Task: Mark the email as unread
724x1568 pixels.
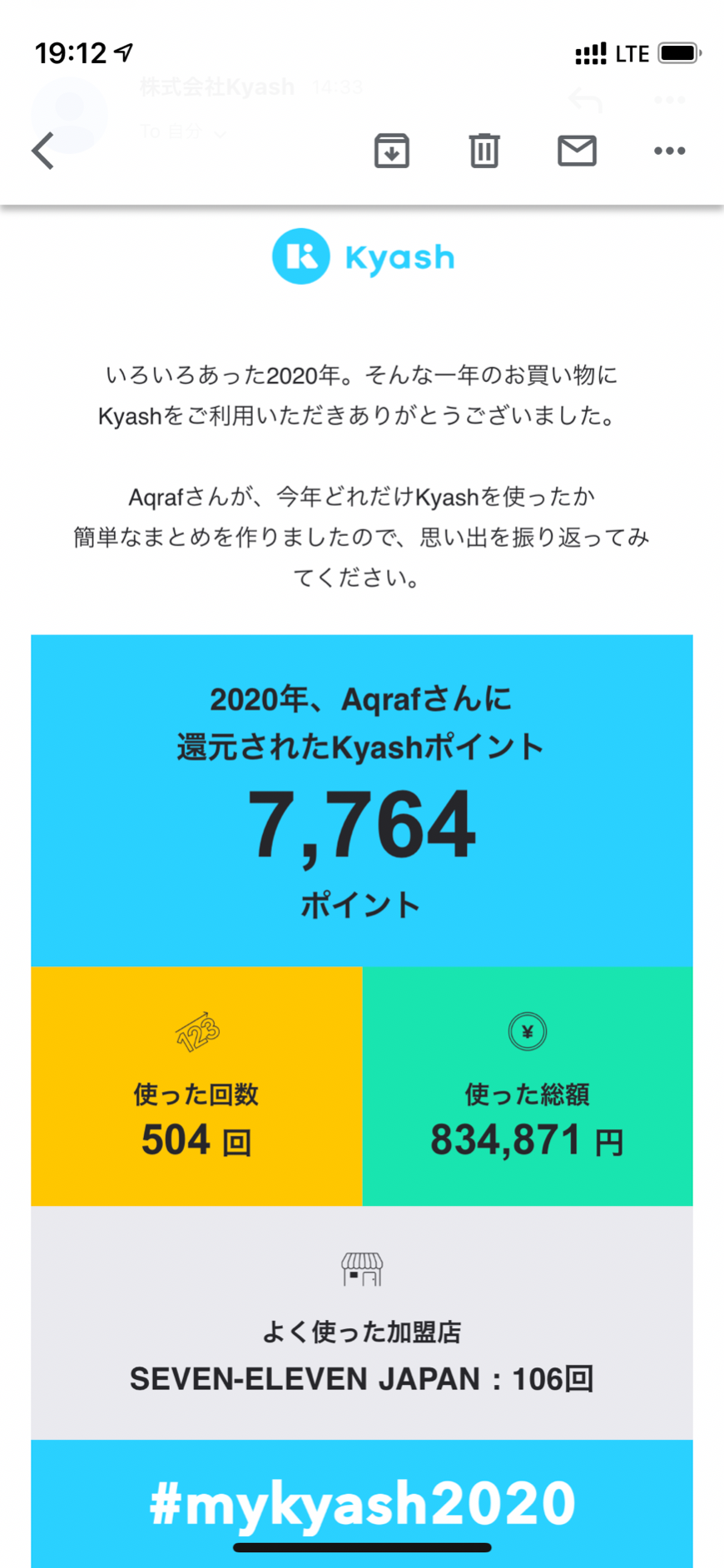Action: click(577, 151)
